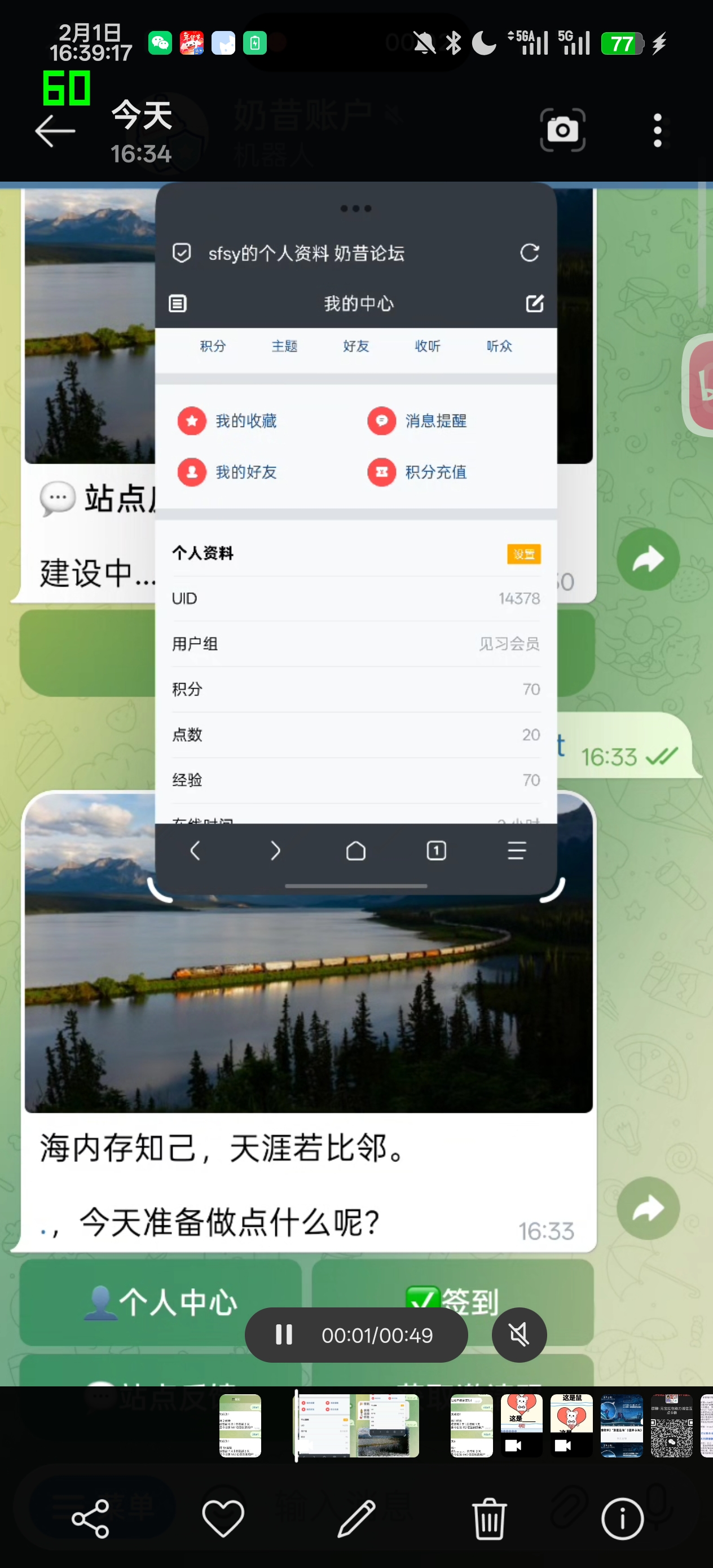Viewport: 713px width, 1568px height.
Task: Open the leftmost chat screenshot thumbnail
Action: (240, 1425)
